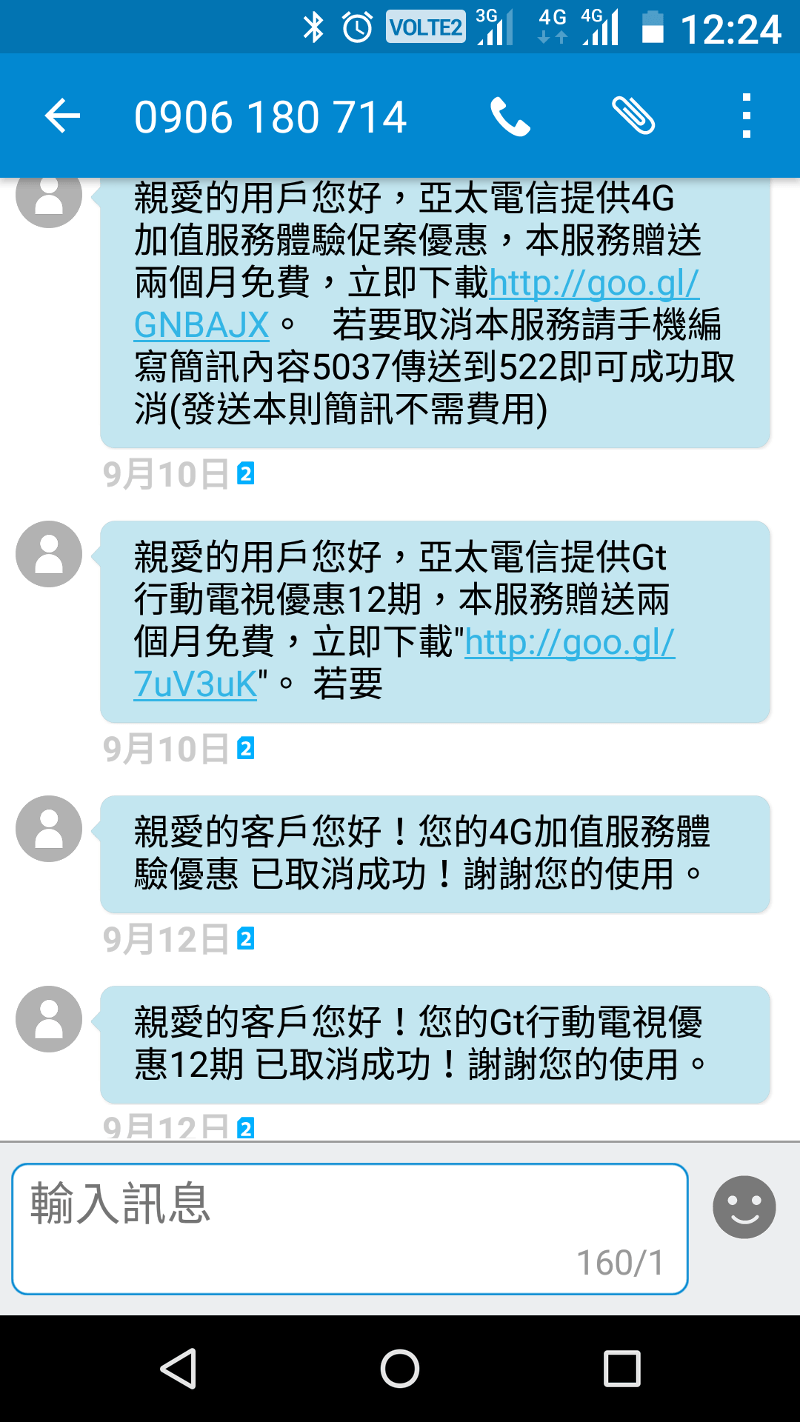
Task: Focus the 輸入訊息 message field
Action: click(350, 1229)
